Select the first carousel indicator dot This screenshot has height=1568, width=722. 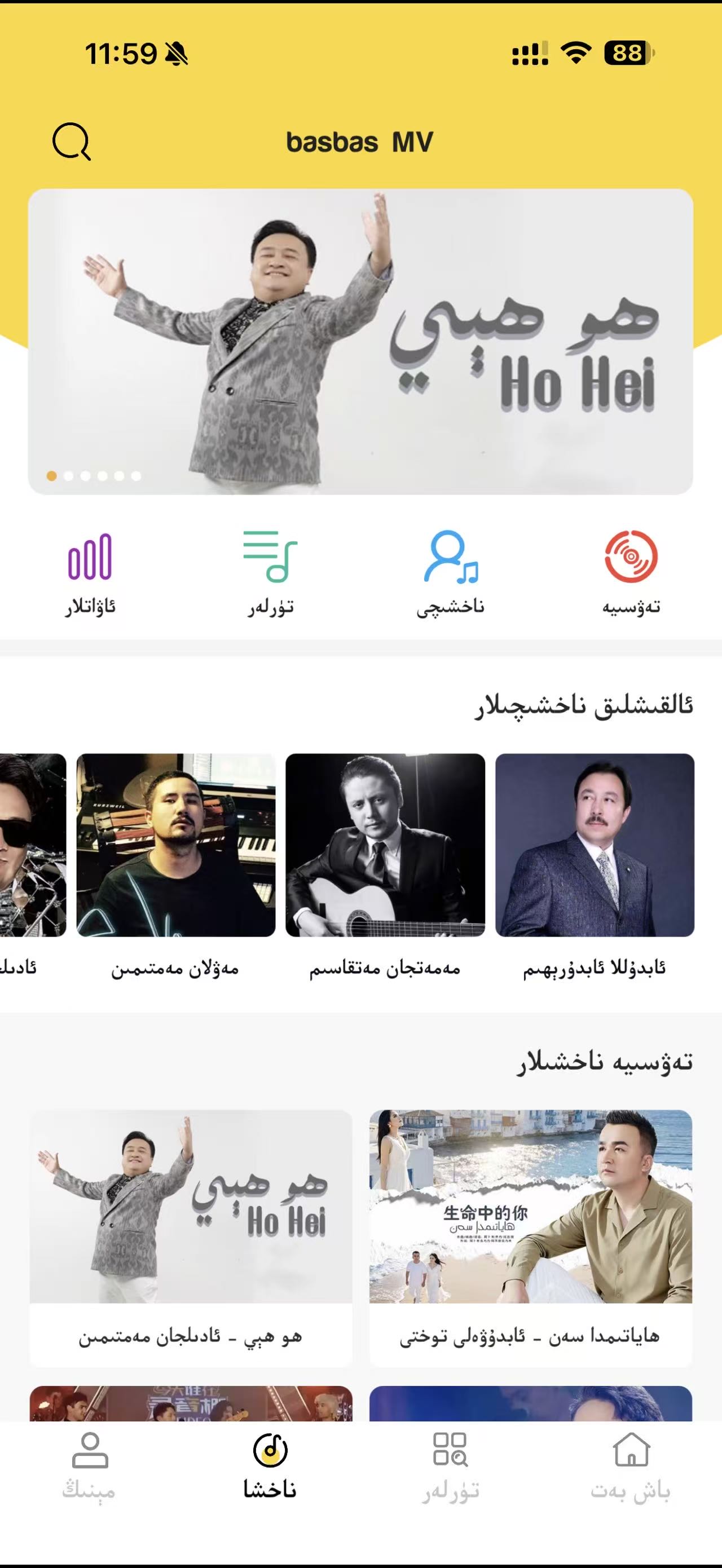pos(51,476)
